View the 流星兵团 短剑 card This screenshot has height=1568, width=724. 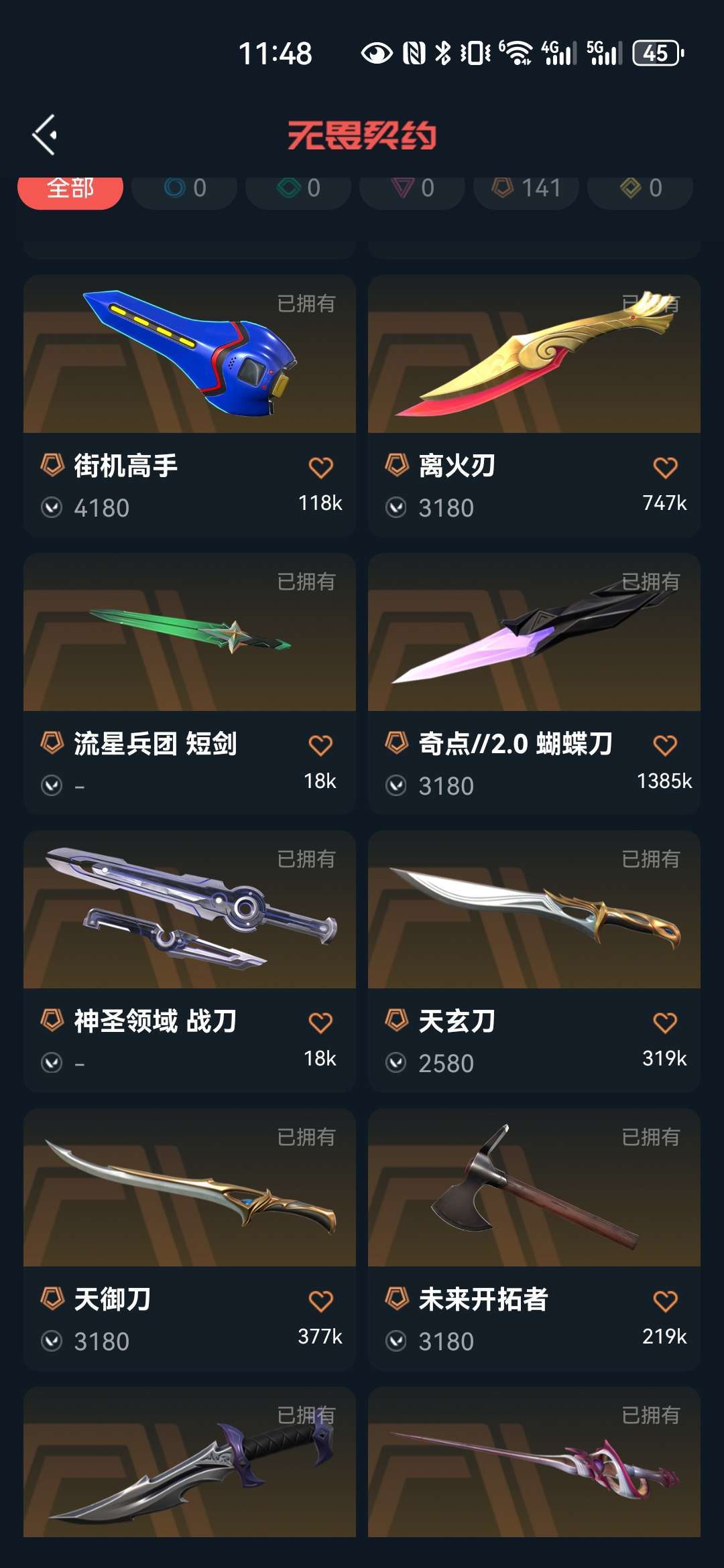click(x=189, y=633)
